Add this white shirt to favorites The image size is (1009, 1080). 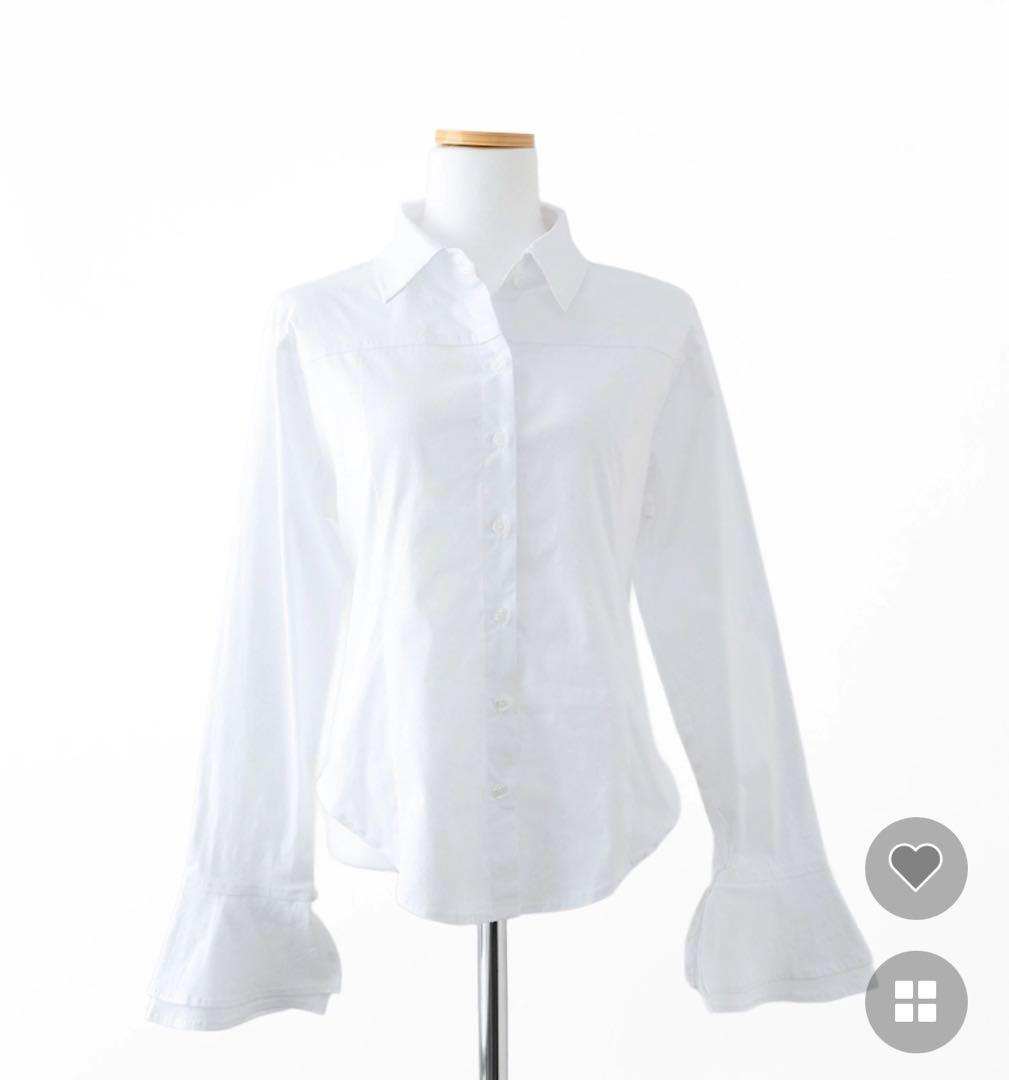pos(915,867)
